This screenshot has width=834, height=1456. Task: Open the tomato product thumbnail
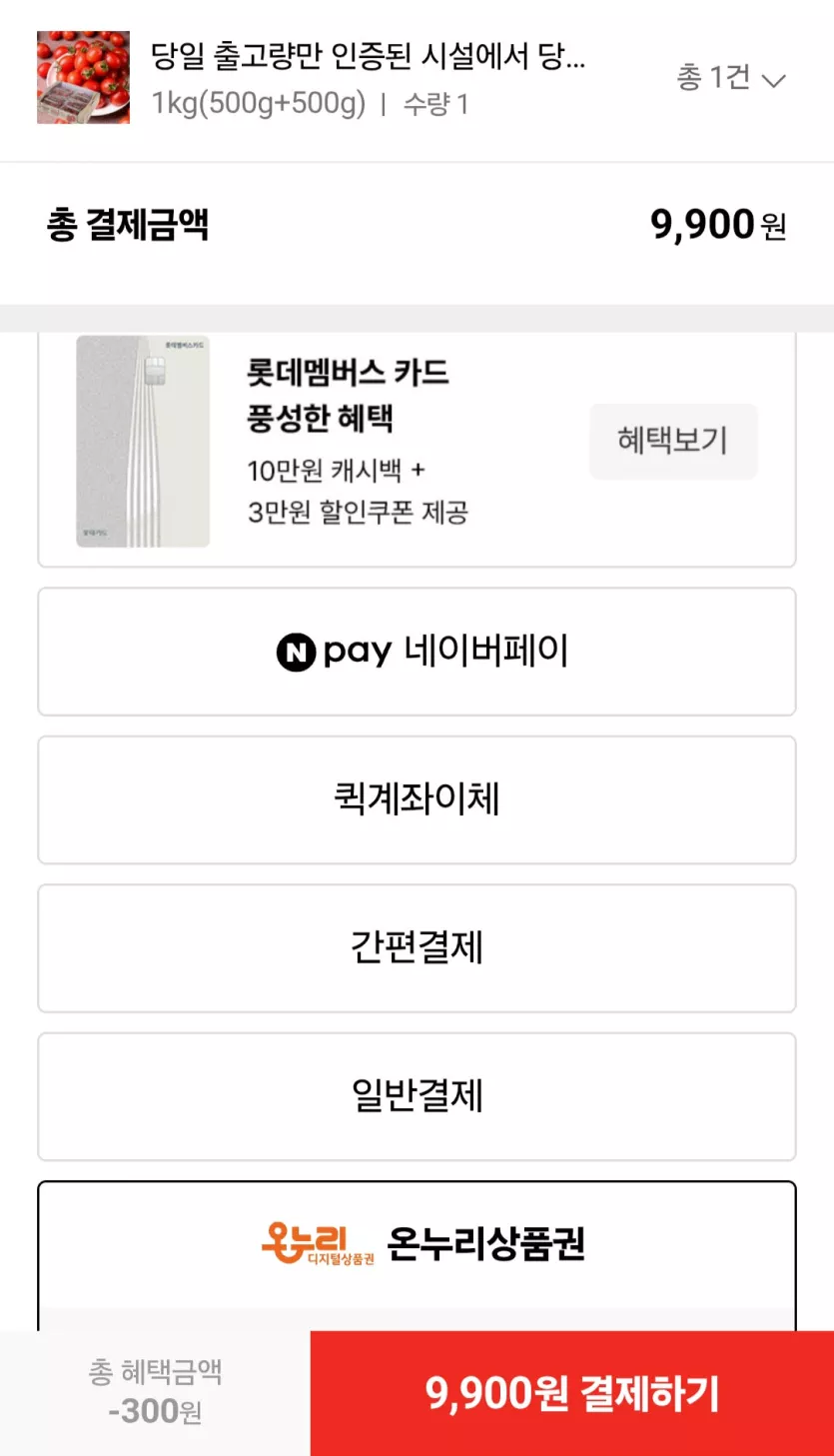[x=83, y=78]
